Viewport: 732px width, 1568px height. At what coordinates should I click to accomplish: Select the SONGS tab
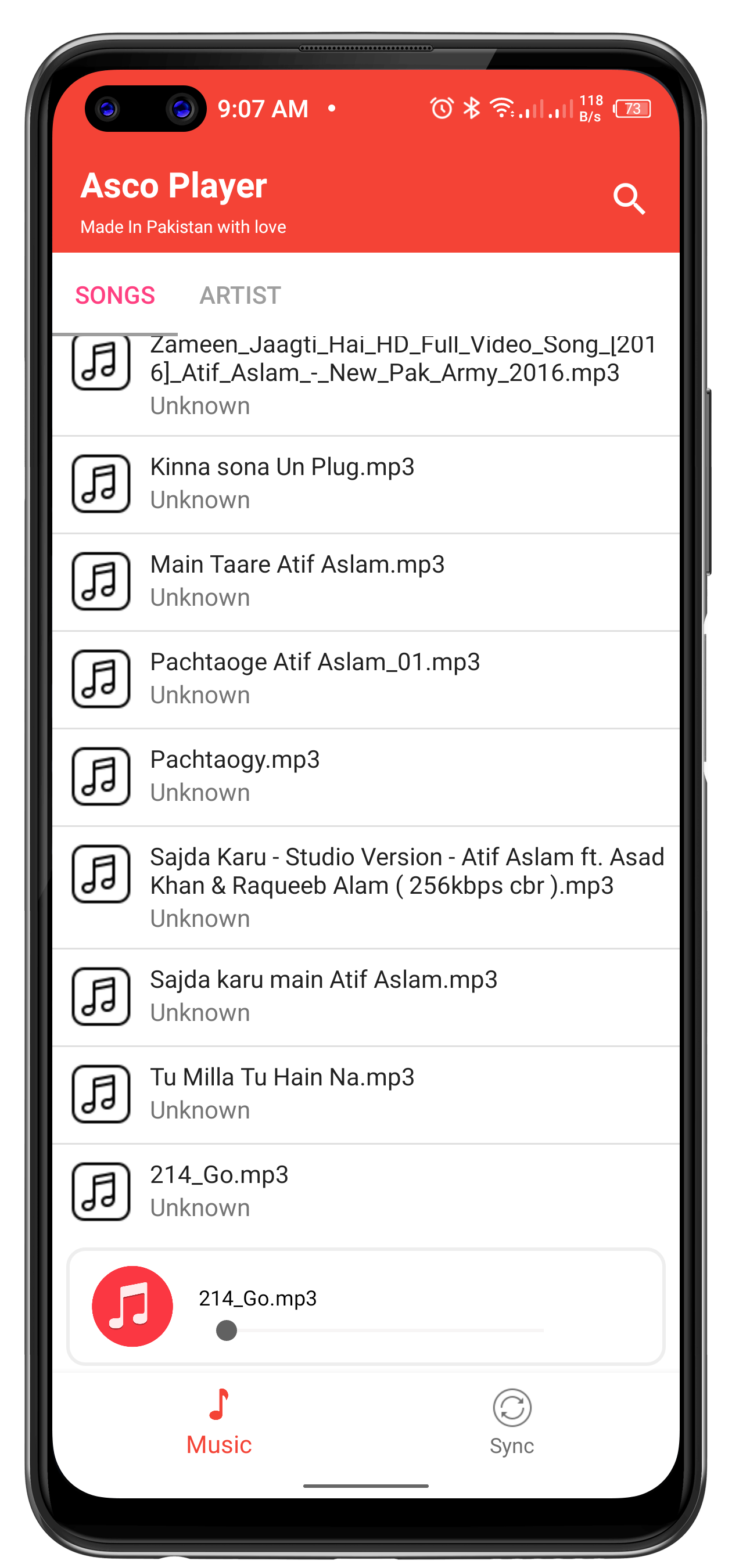[115, 295]
